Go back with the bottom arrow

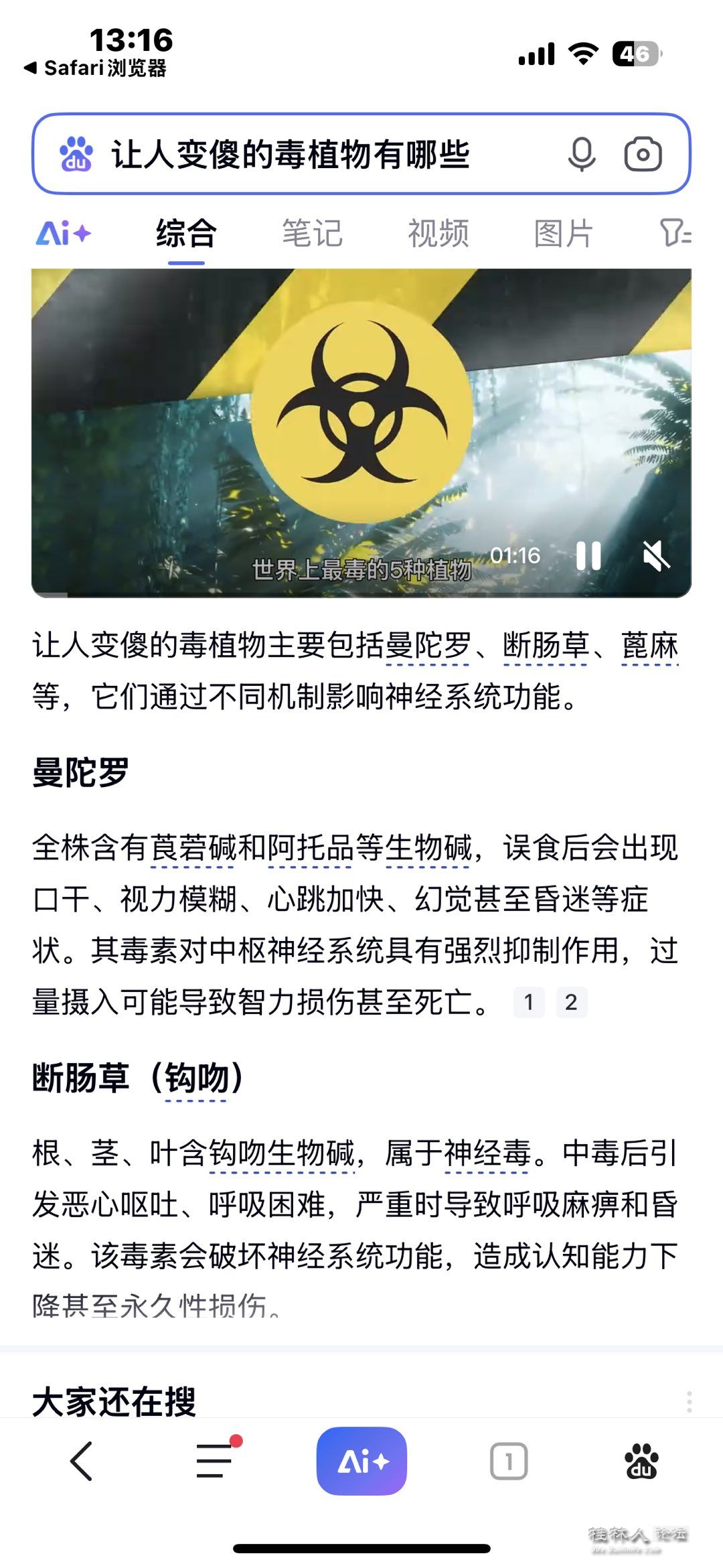pyautogui.click(x=82, y=1461)
